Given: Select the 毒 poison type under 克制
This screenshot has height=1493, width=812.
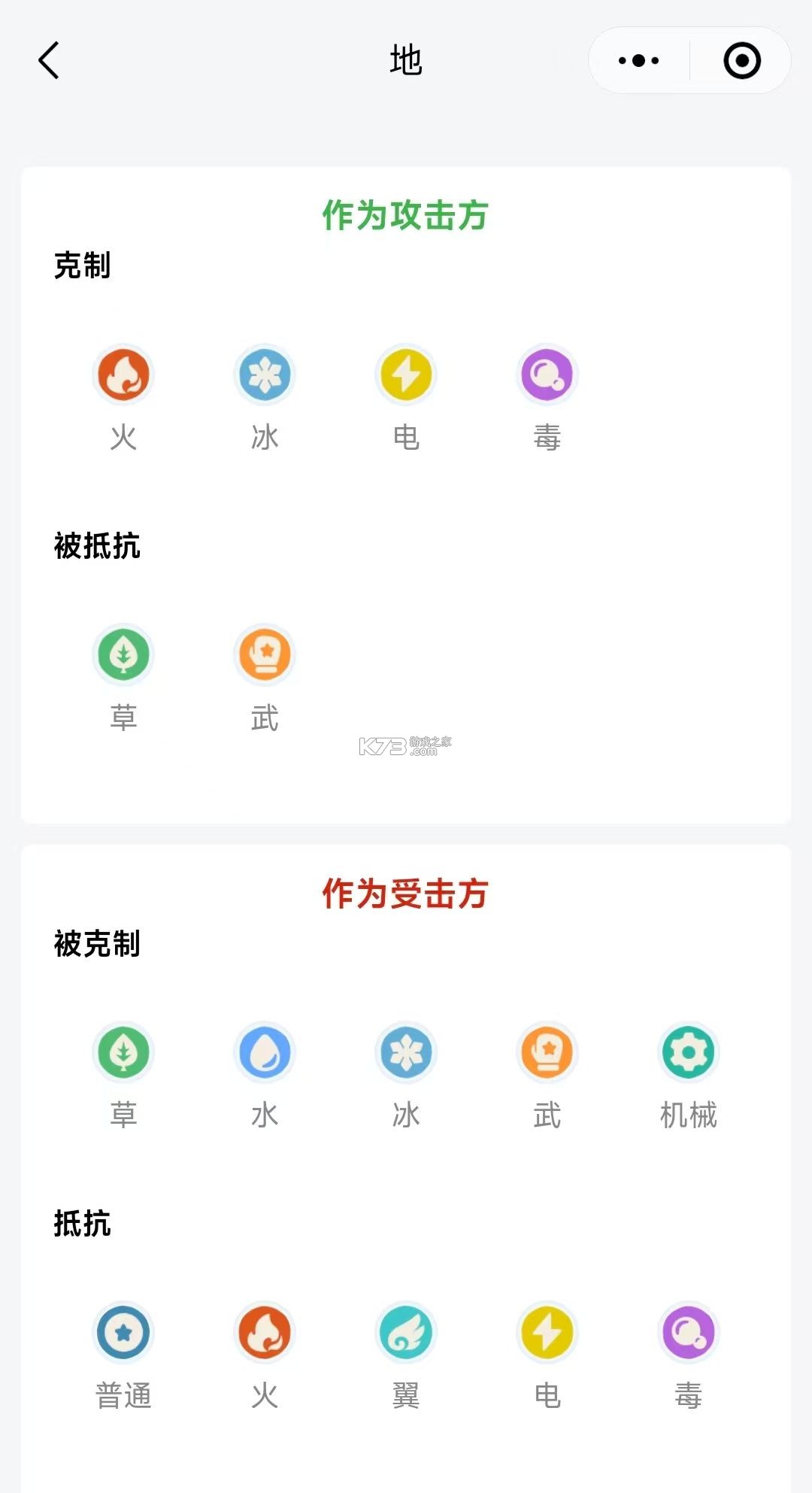Looking at the screenshot, I should coord(547,374).
